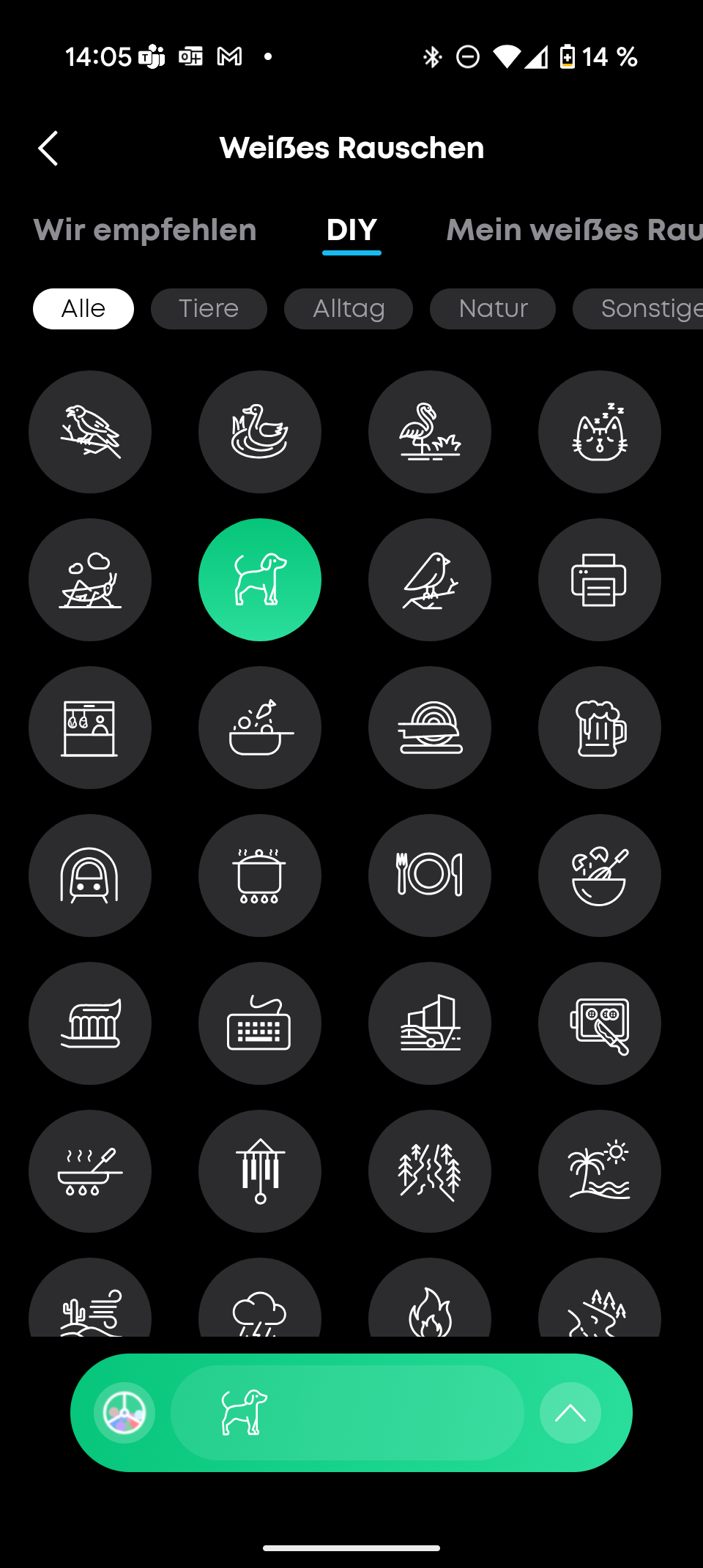Select the Natur filter chip

(493, 309)
